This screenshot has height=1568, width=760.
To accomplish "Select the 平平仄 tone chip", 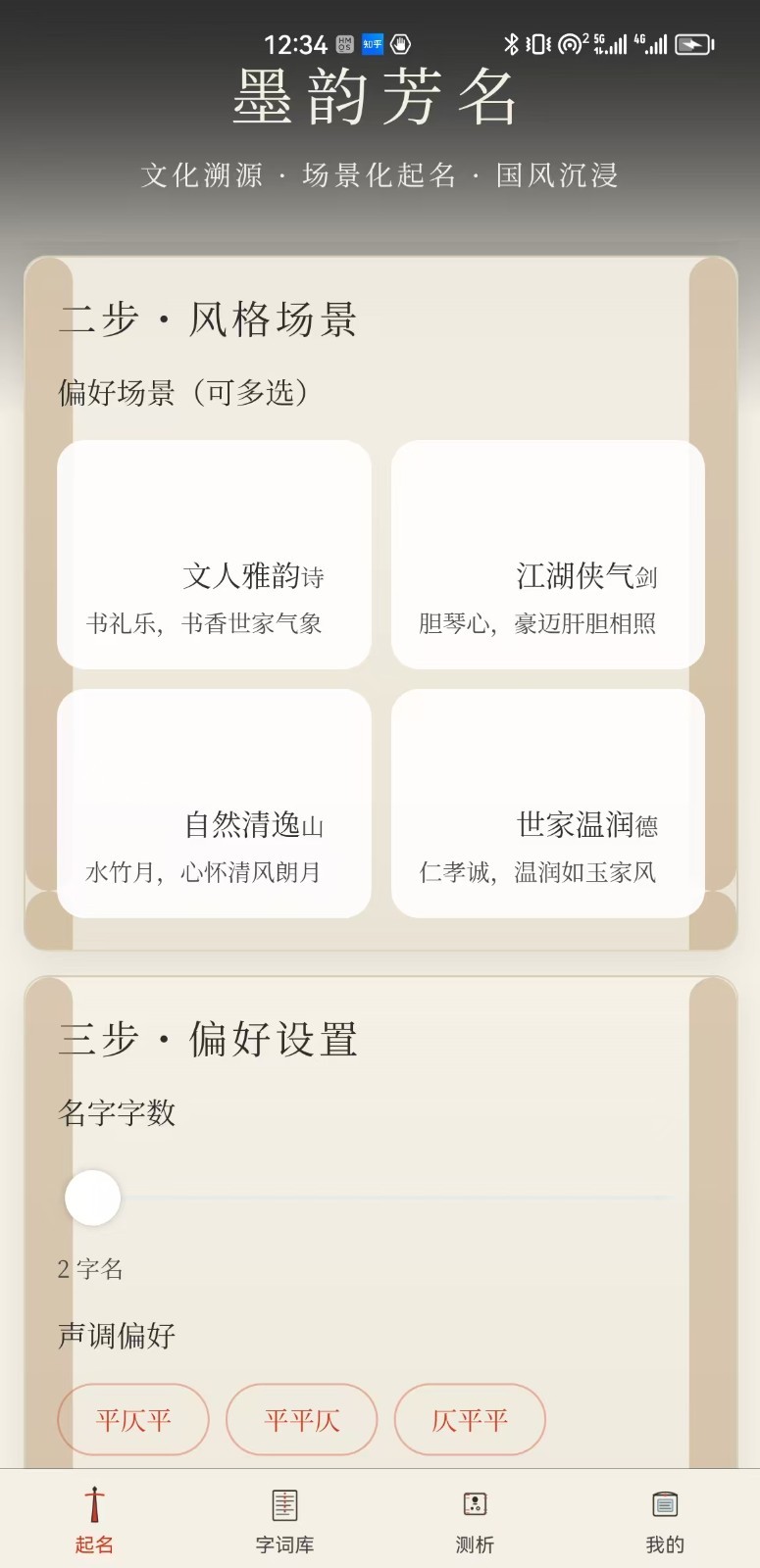I will (302, 1419).
